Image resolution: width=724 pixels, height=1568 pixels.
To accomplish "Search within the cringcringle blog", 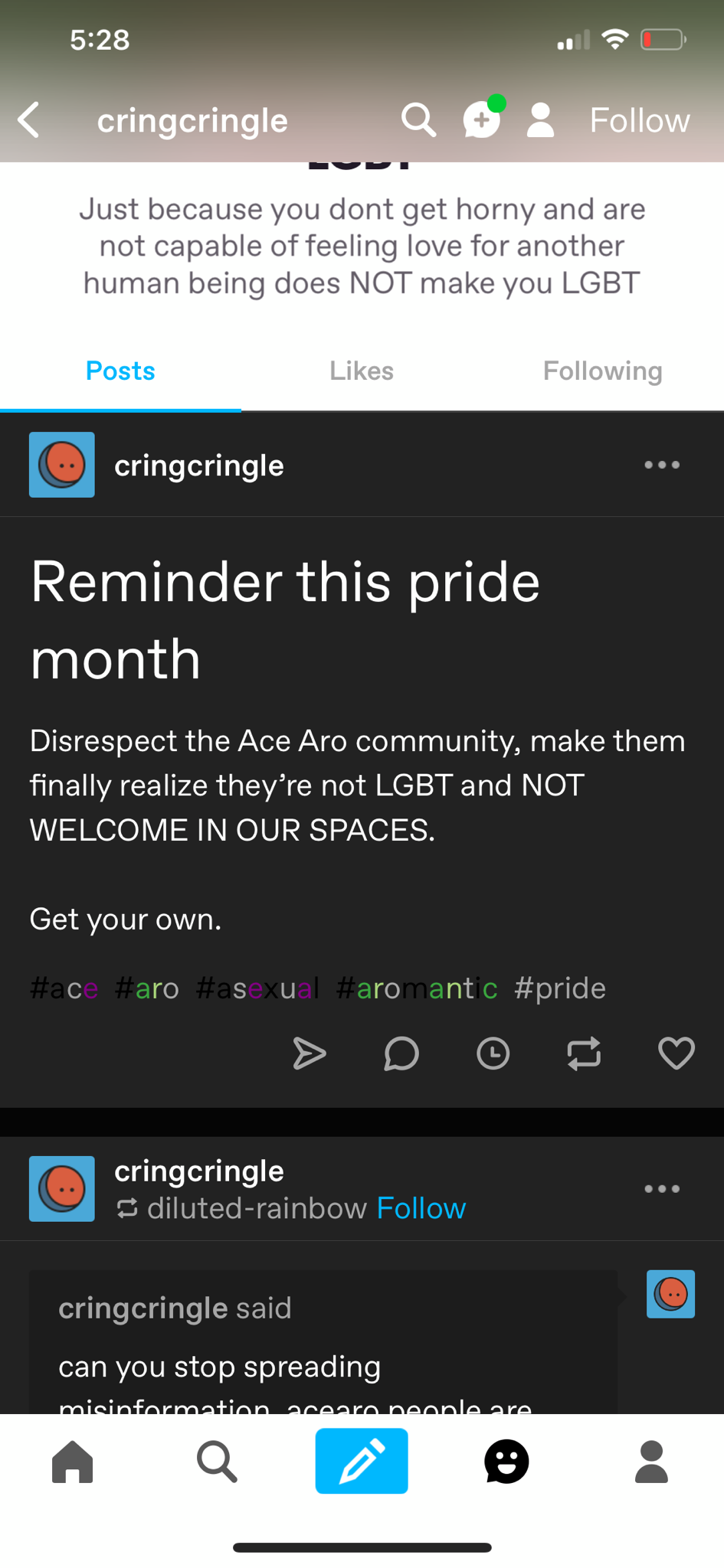I will pyautogui.click(x=418, y=120).
